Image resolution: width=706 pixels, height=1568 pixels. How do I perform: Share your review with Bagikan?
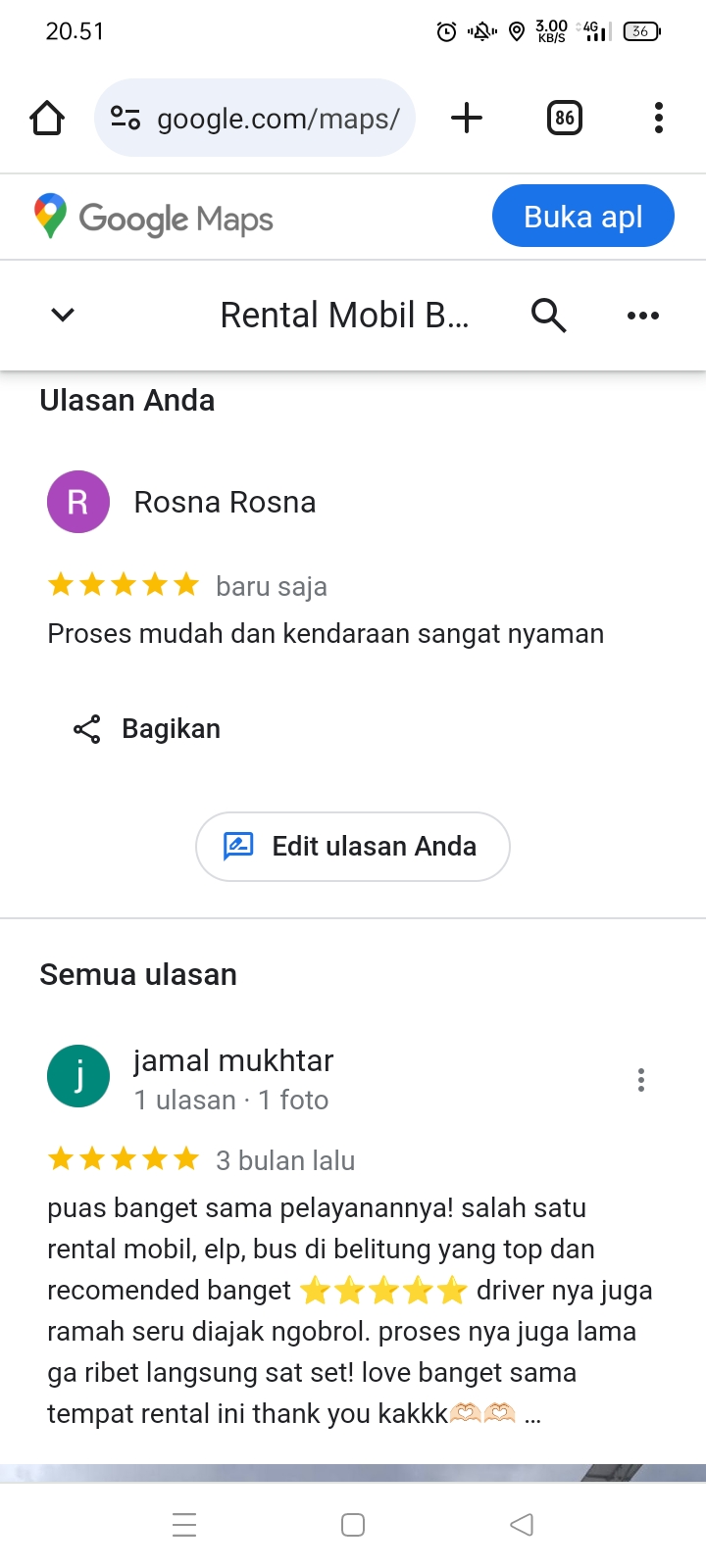tap(147, 729)
